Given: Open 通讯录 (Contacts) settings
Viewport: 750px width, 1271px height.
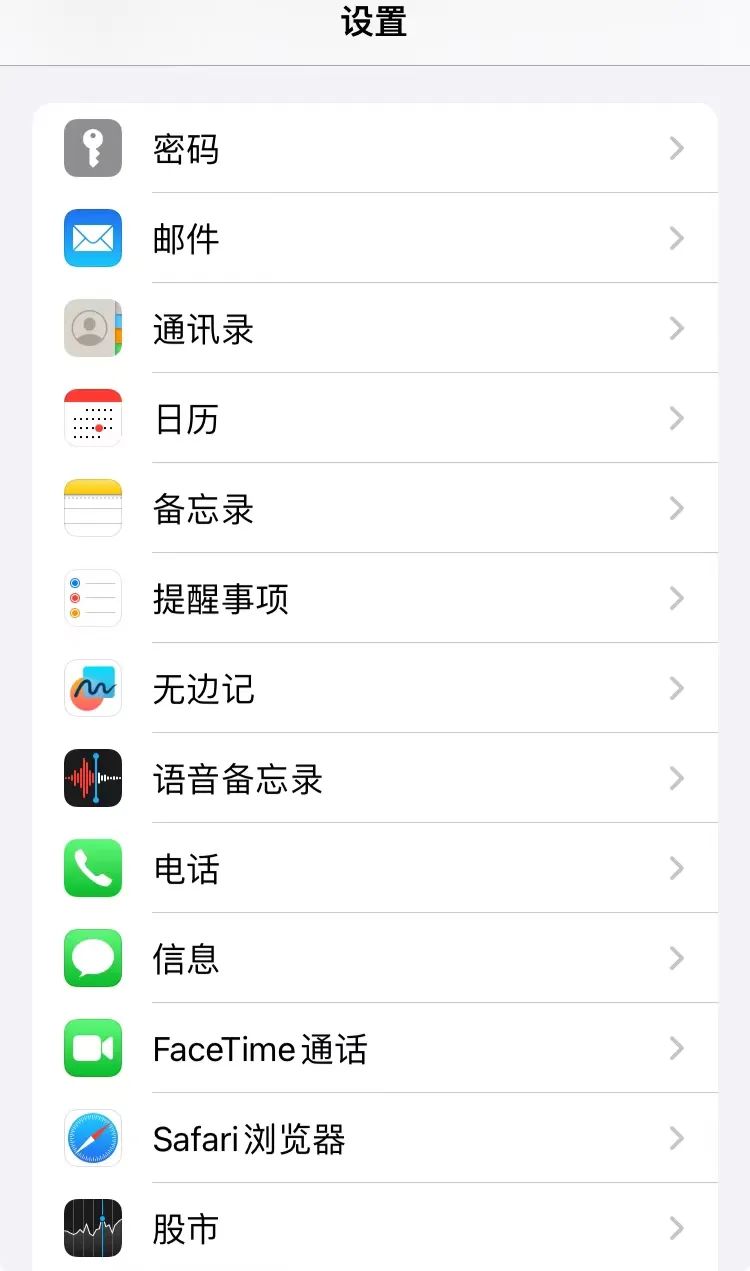Looking at the screenshot, I should pos(375,328).
